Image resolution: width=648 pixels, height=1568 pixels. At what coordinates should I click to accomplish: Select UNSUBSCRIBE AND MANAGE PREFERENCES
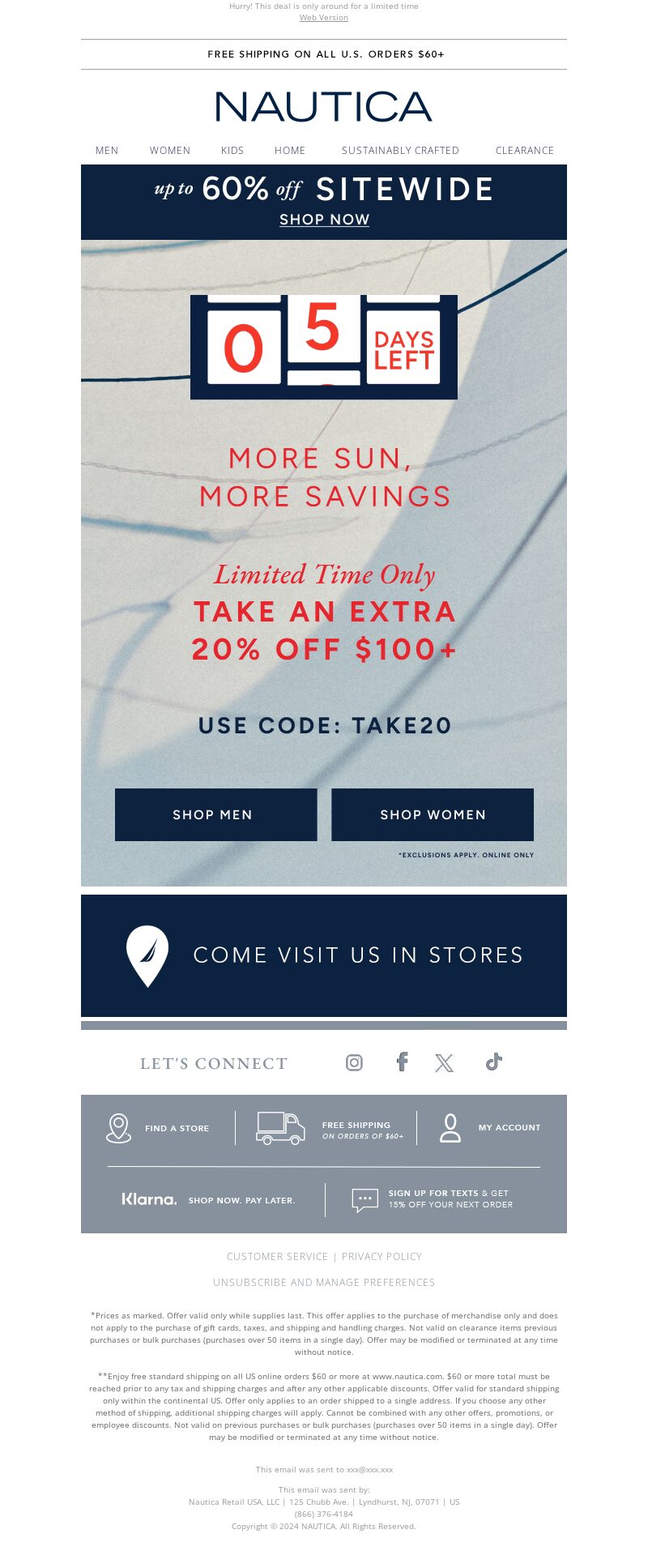[x=324, y=1282]
